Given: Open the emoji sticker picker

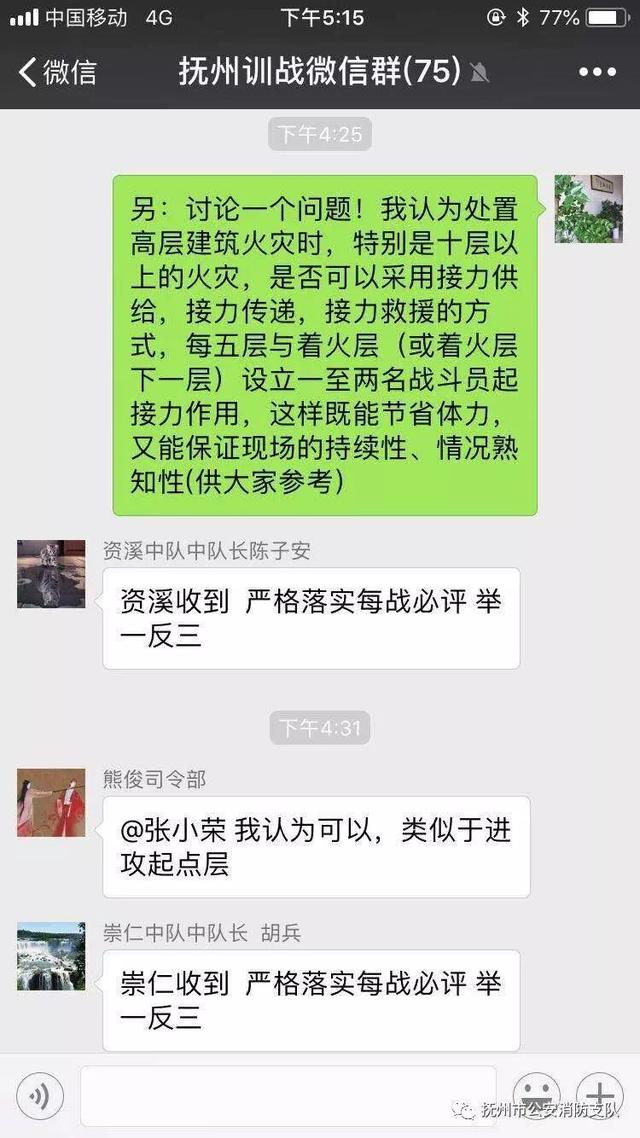Looking at the screenshot, I should click(x=536, y=1094).
